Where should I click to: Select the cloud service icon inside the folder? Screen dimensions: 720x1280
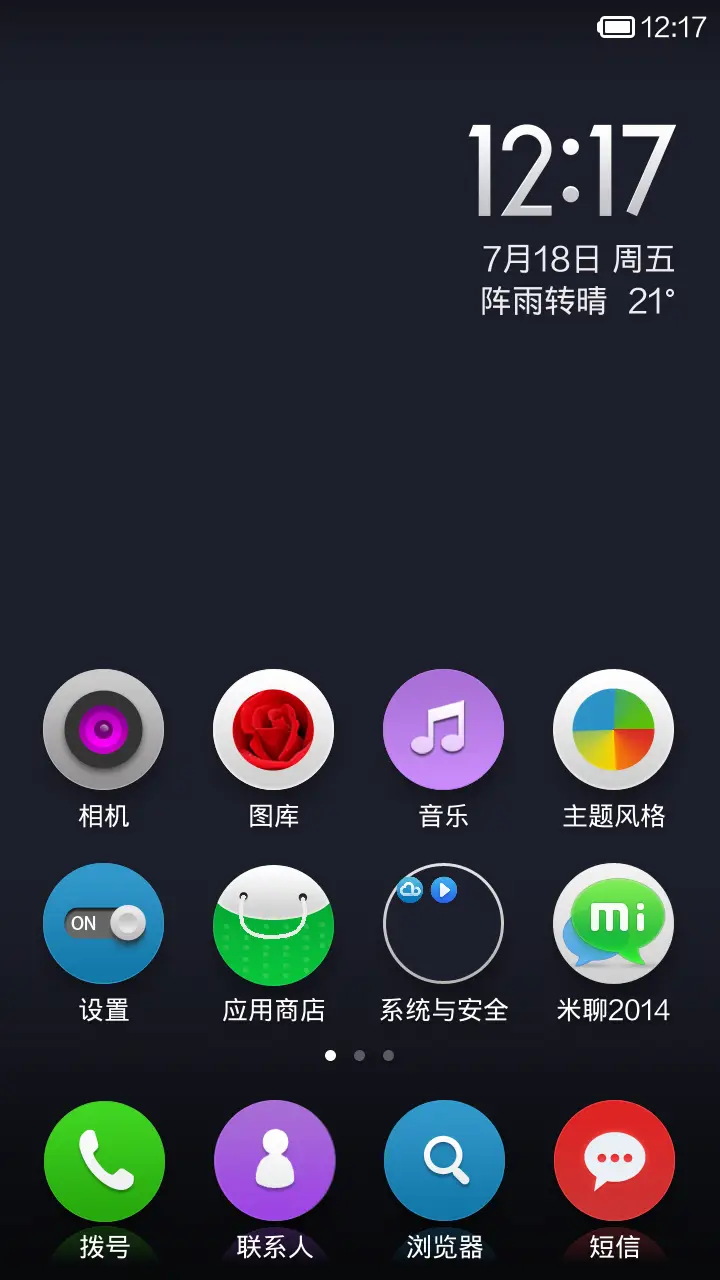tap(410, 888)
